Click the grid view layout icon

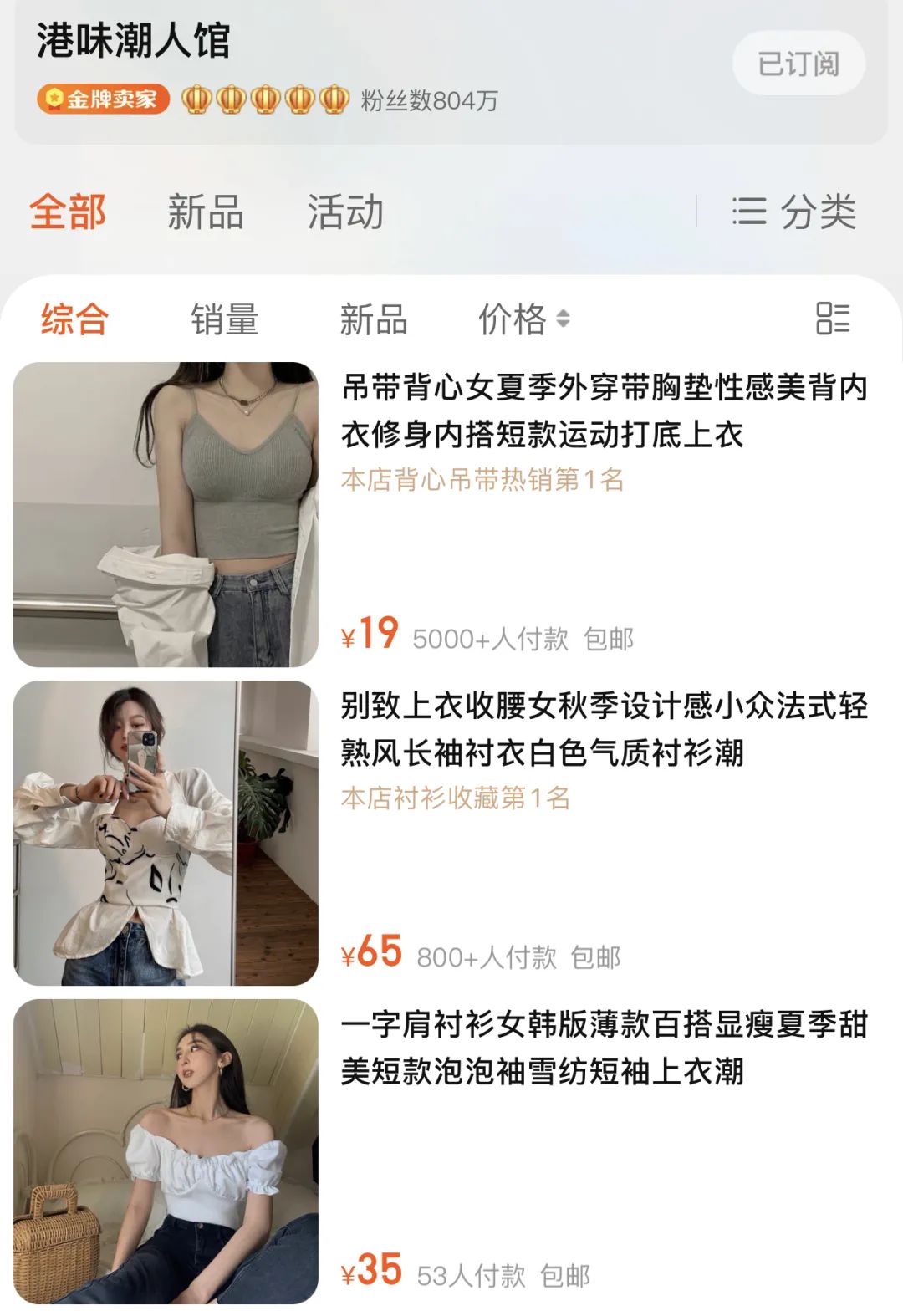pos(831,320)
